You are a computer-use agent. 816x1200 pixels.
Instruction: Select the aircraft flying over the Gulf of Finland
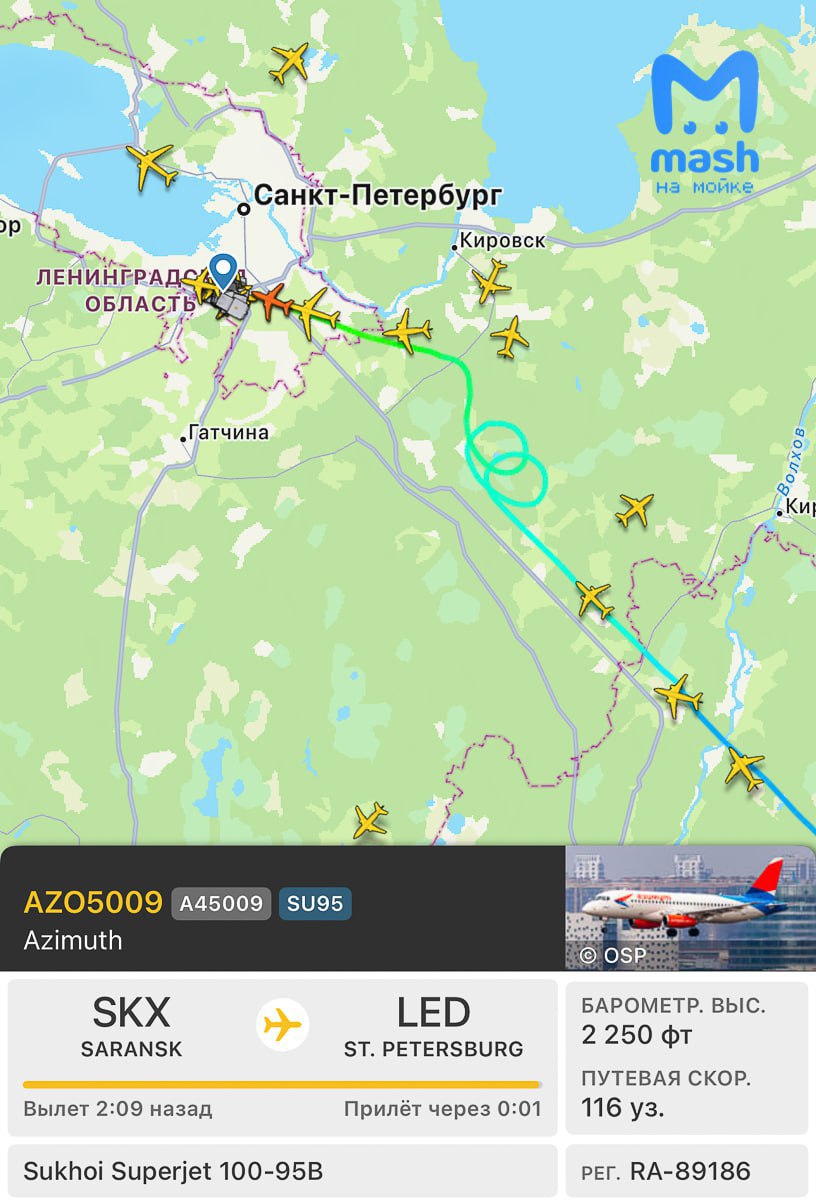pyautogui.click(x=152, y=165)
